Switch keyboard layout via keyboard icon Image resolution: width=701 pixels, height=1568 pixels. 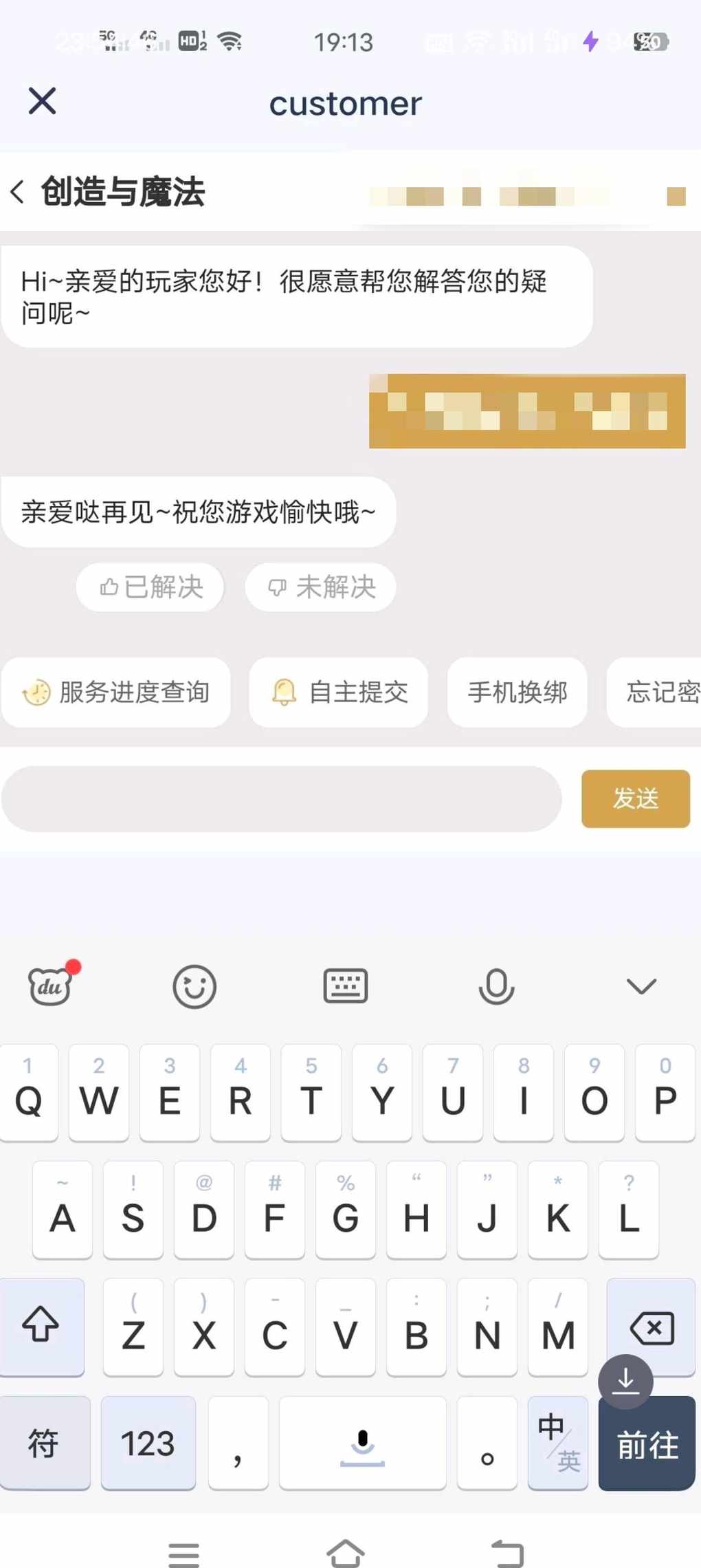[x=346, y=986]
